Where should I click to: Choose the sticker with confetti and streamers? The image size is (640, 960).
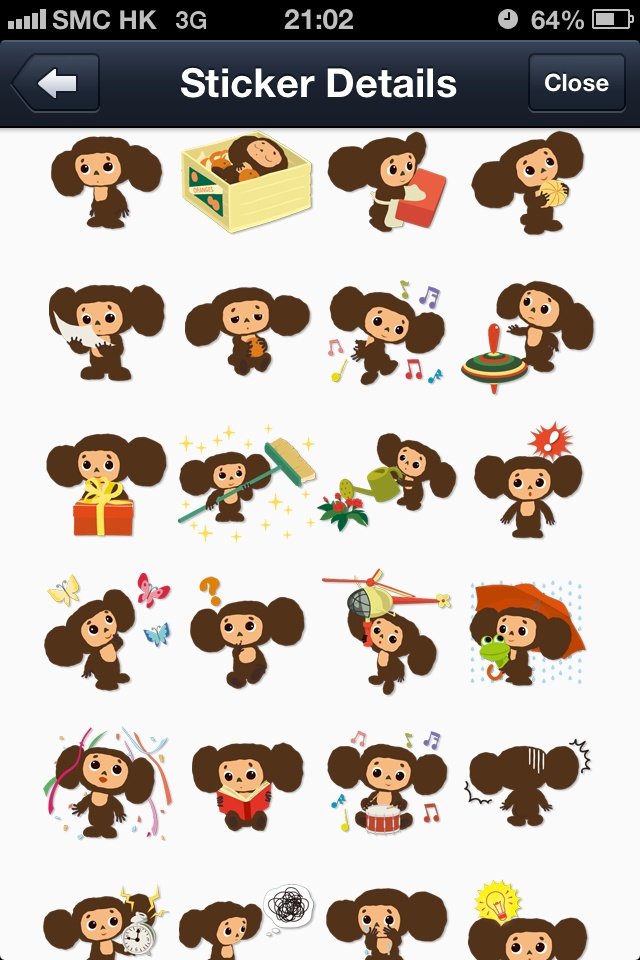click(104, 785)
